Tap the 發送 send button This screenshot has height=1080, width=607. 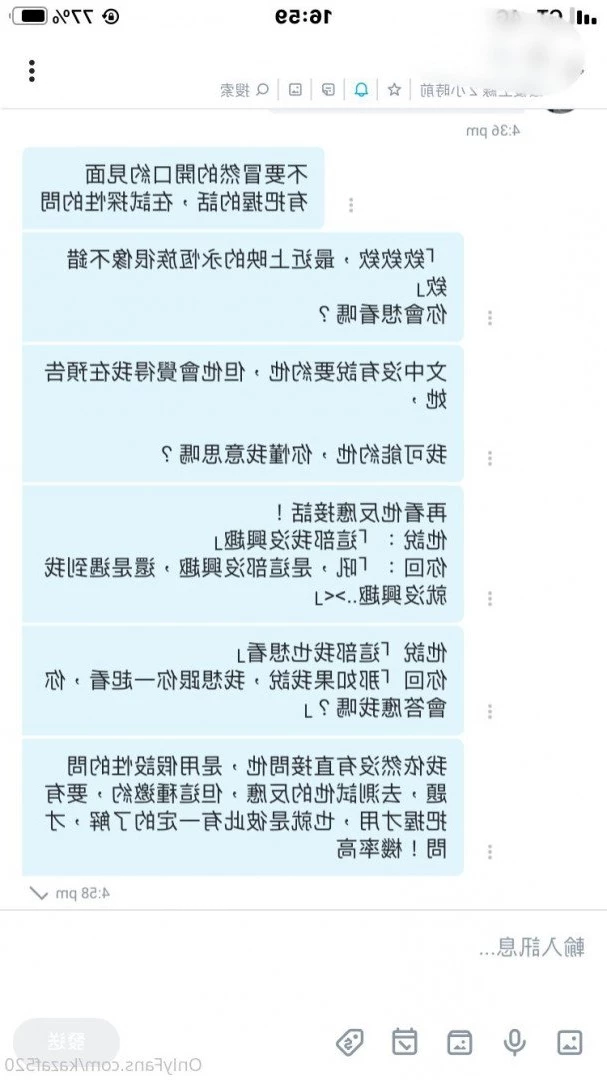66,1040
